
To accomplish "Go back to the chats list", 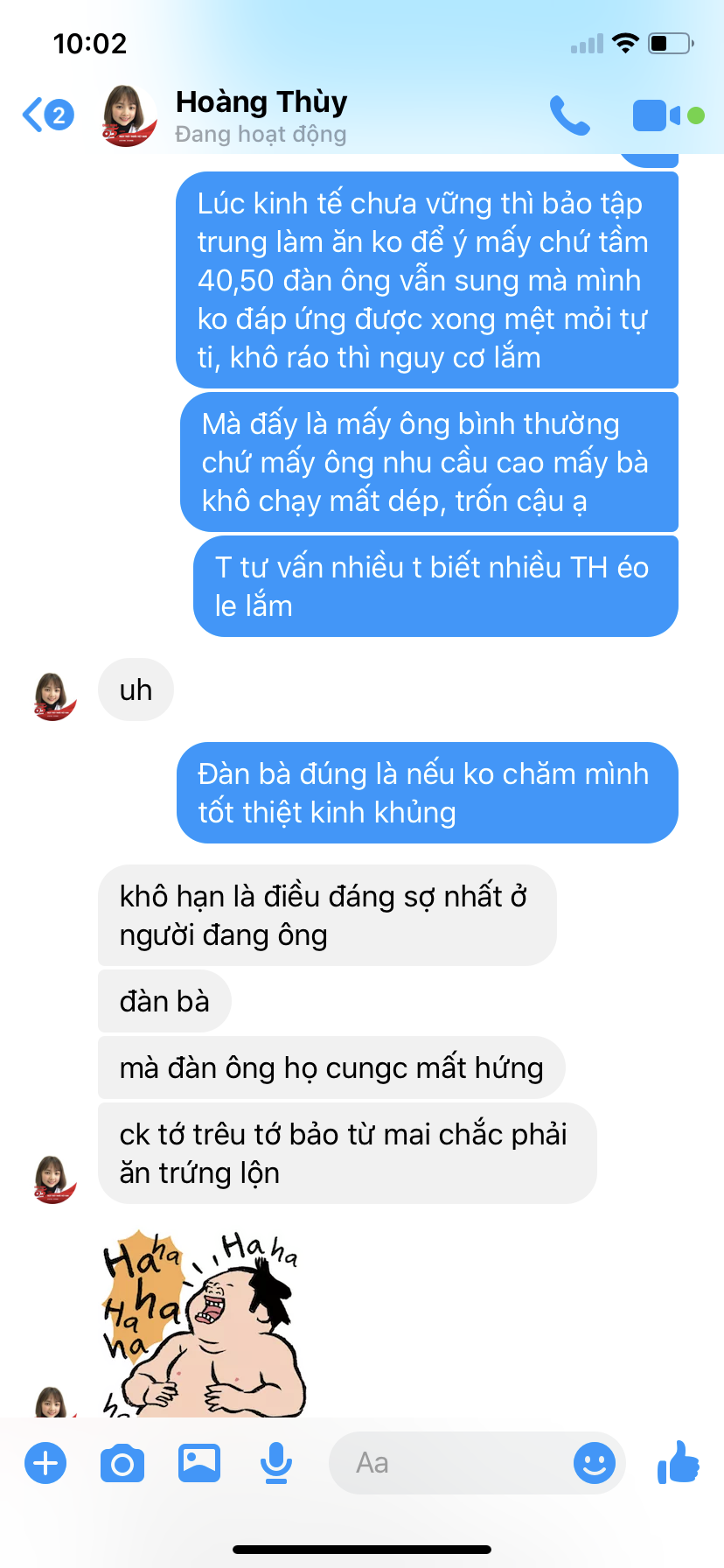I will point(46,115).
